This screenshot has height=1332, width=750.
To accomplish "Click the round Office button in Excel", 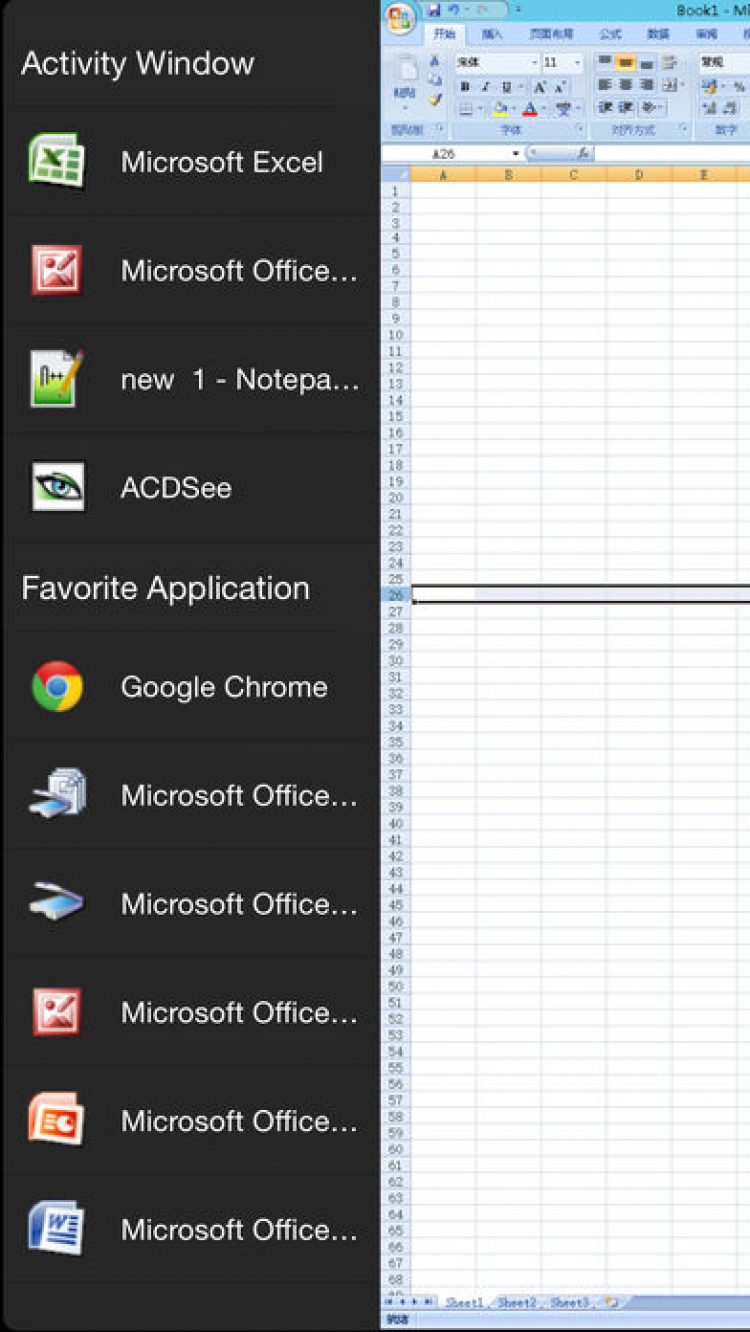I will pos(400,19).
